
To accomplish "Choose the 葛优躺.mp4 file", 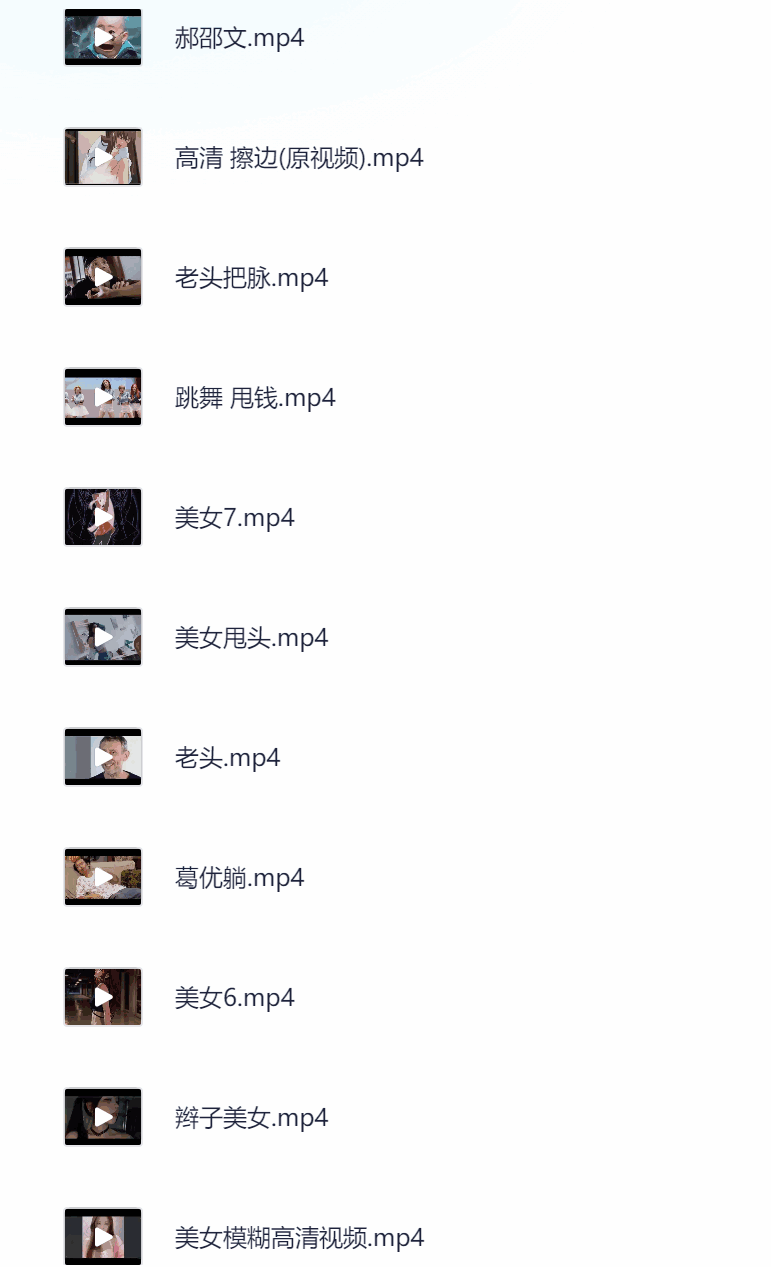I will pos(239,878).
